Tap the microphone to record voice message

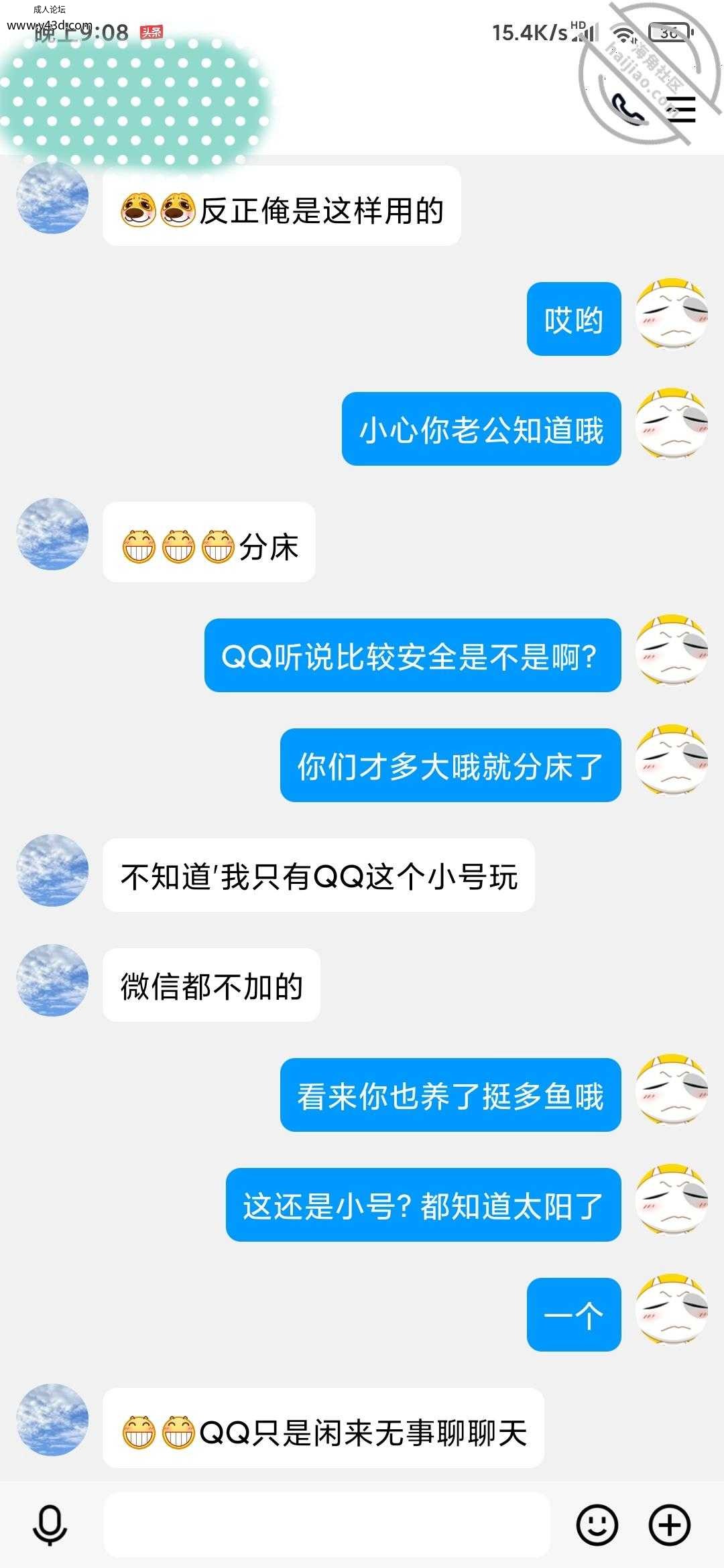point(50,1525)
